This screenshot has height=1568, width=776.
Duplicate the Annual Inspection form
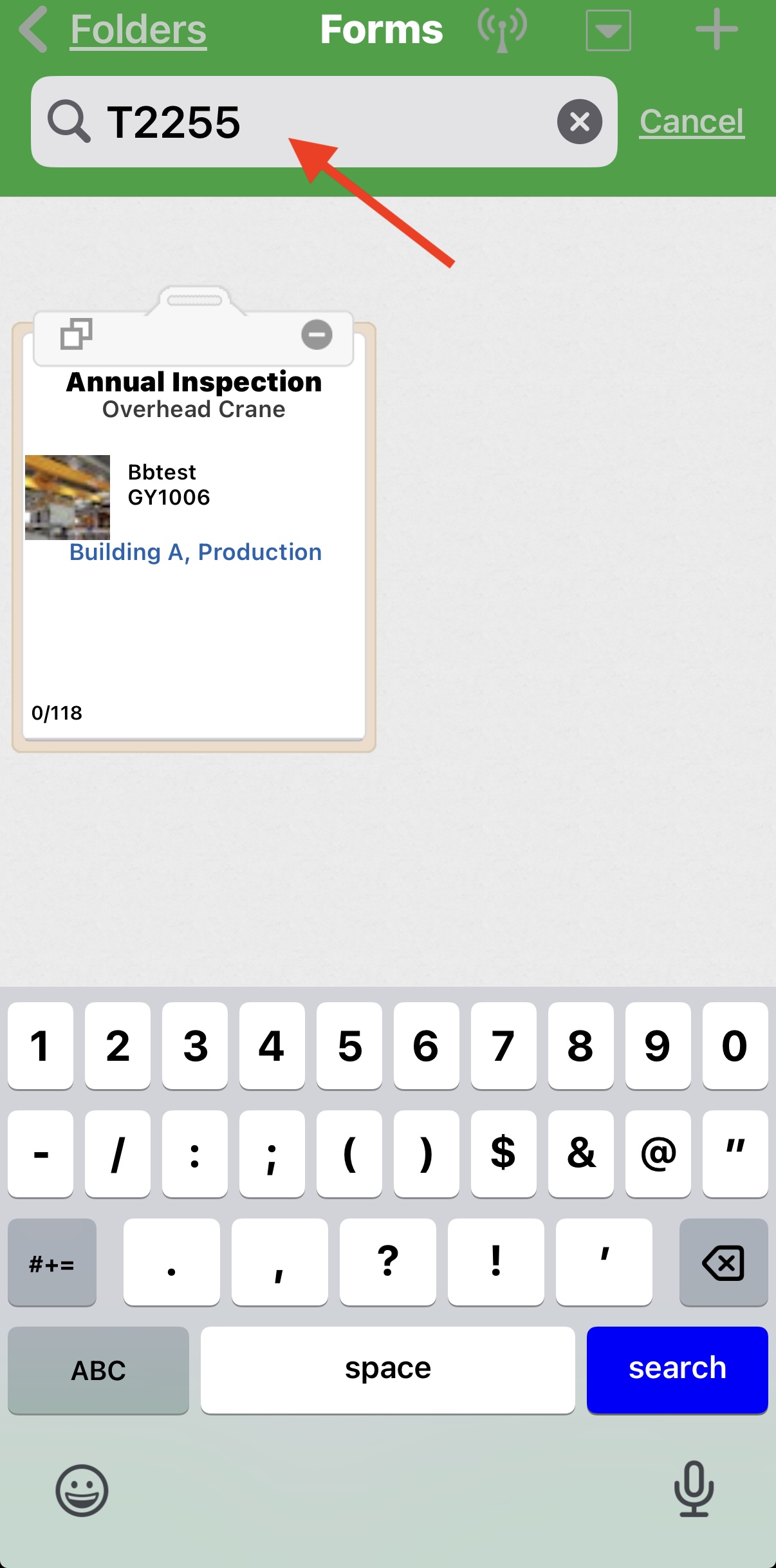[x=76, y=334]
